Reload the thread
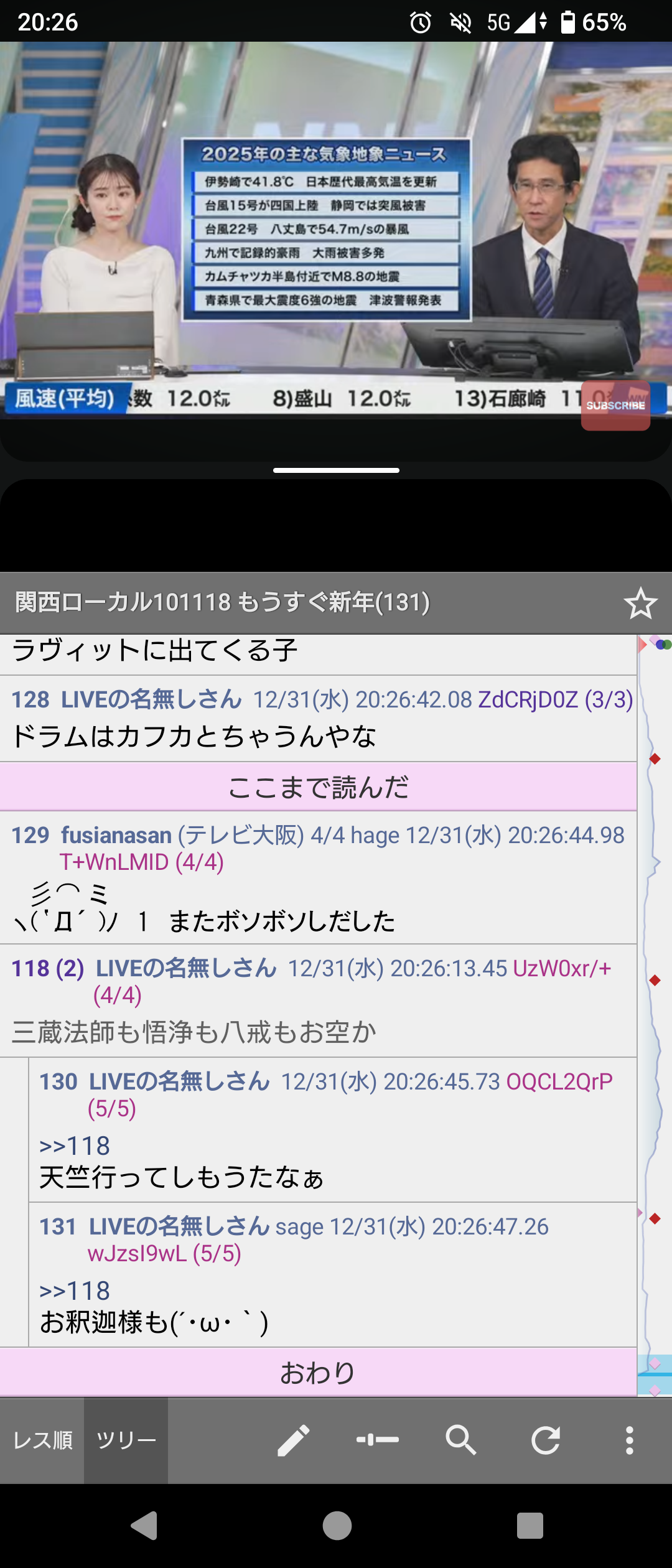The width and height of the screenshot is (672, 1568). coord(546,1440)
